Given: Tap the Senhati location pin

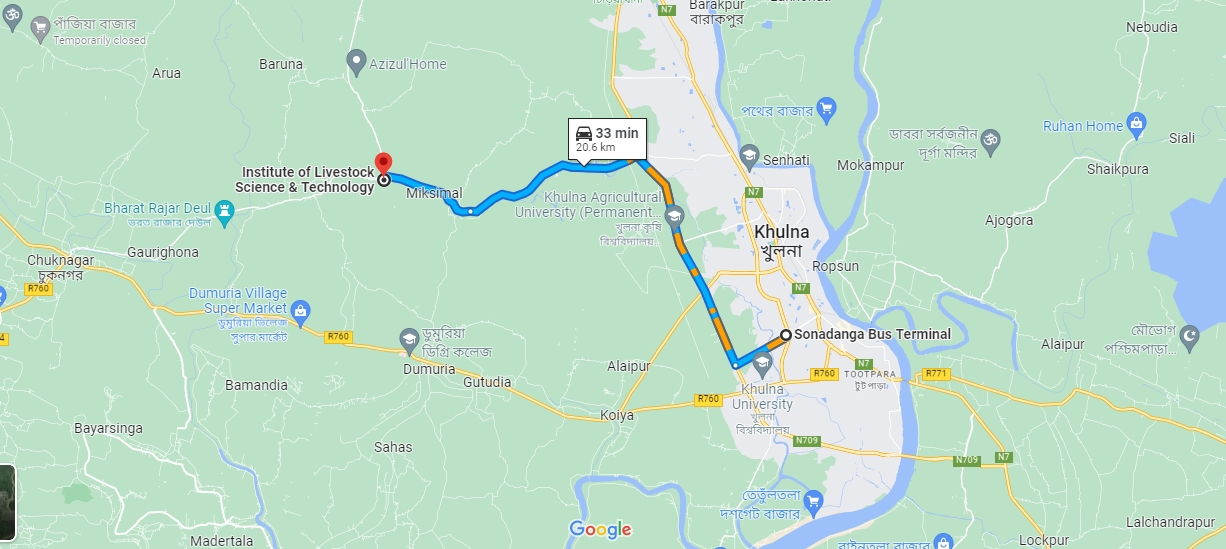Looking at the screenshot, I should pos(750,154).
